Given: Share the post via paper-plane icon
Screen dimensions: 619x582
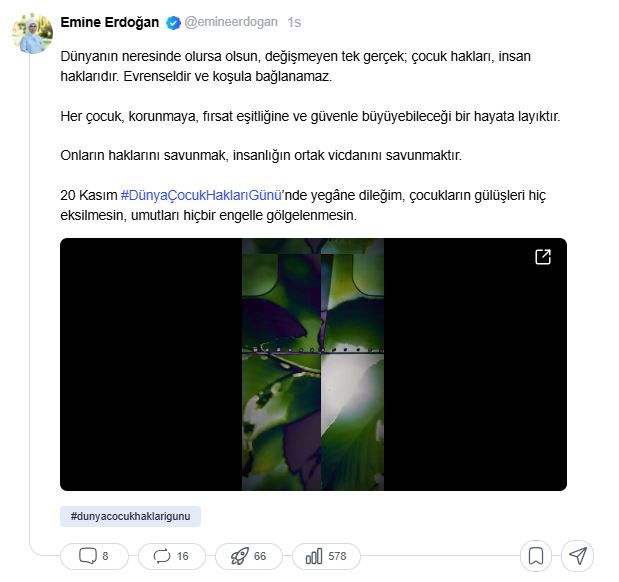Looking at the screenshot, I should point(578,556).
